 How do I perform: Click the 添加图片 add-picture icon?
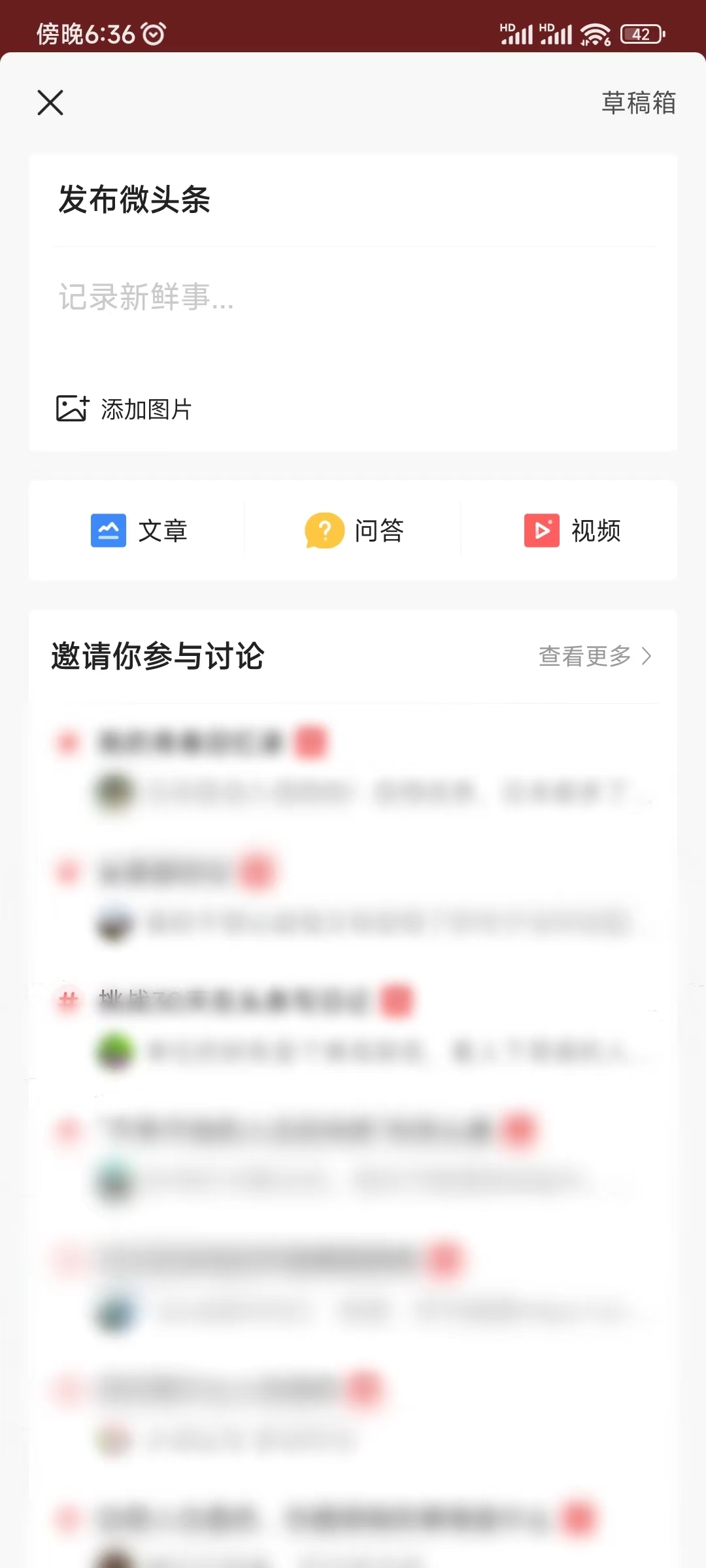tap(72, 409)
